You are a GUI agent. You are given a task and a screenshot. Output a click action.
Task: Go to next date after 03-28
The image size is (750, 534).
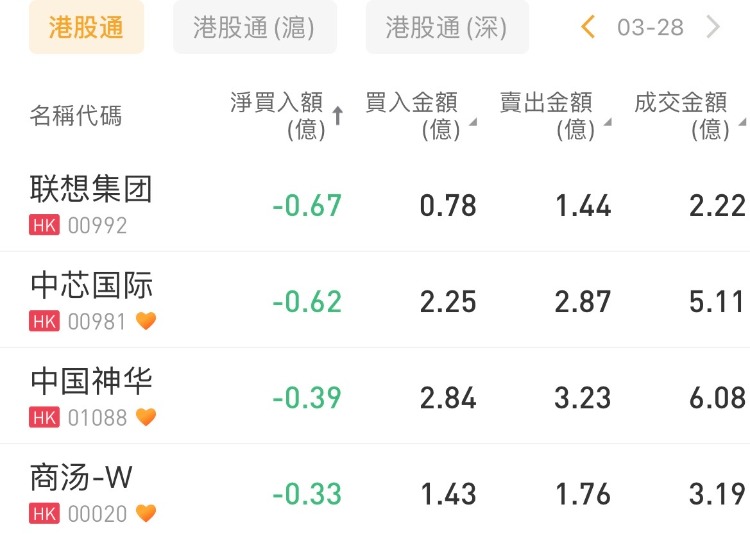pyautogui.click(x=713, y=27)
